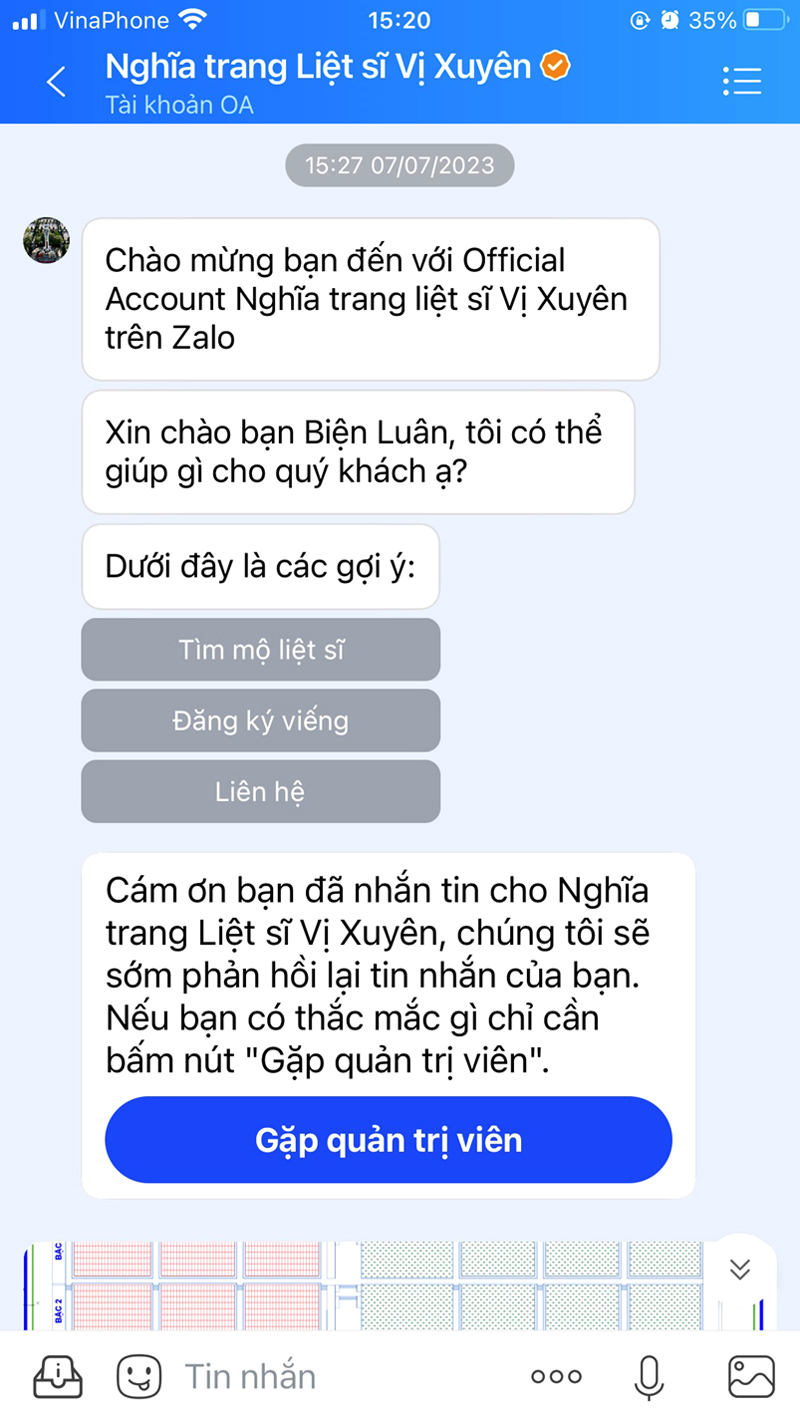Open the chat options menu icon
This screenshot has height=1423, width=800.
pyautogui.click(x=742, y=81)
